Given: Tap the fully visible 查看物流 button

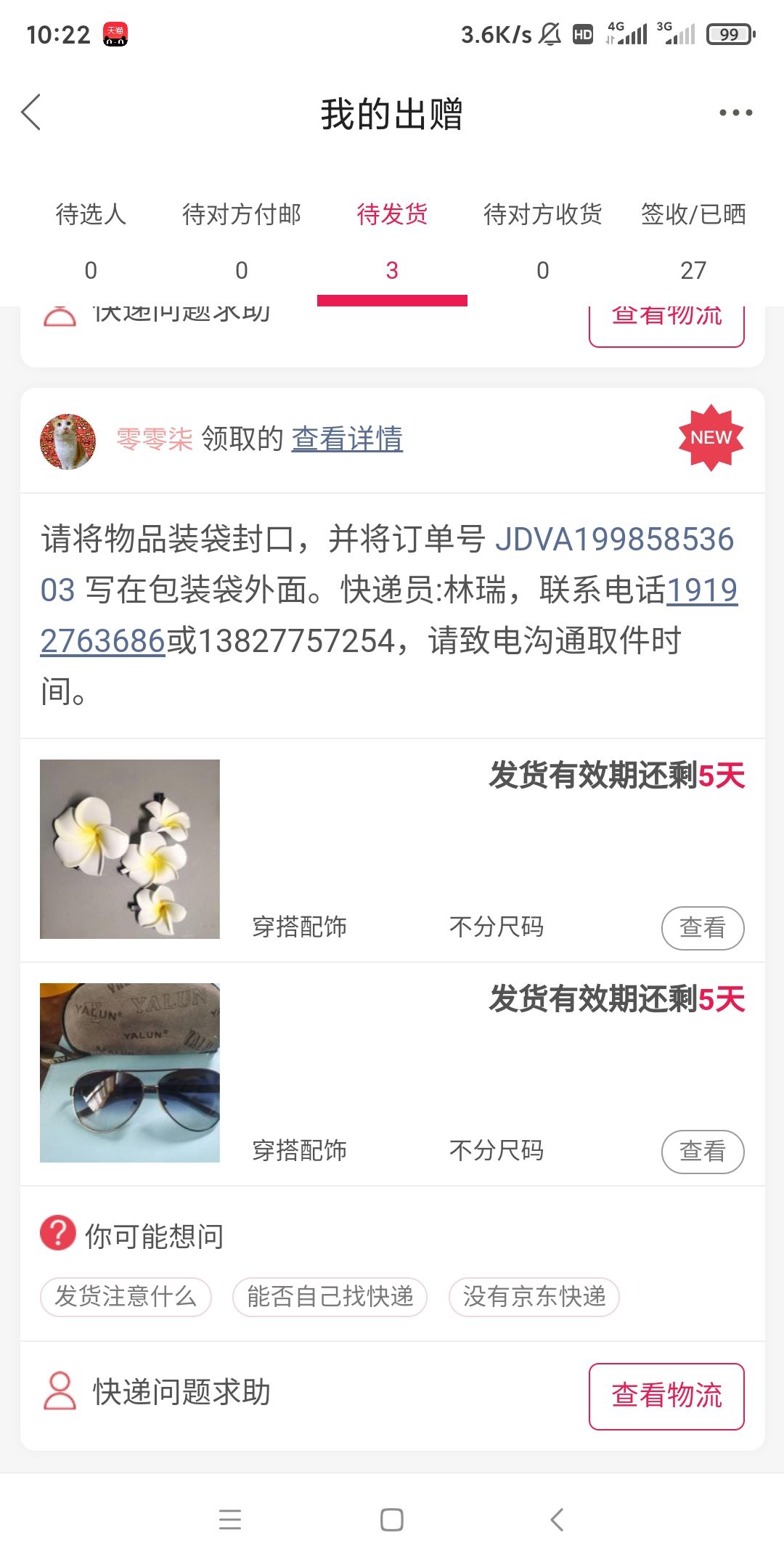Looking at the screenshot, I should click(x=666, y=1396).
